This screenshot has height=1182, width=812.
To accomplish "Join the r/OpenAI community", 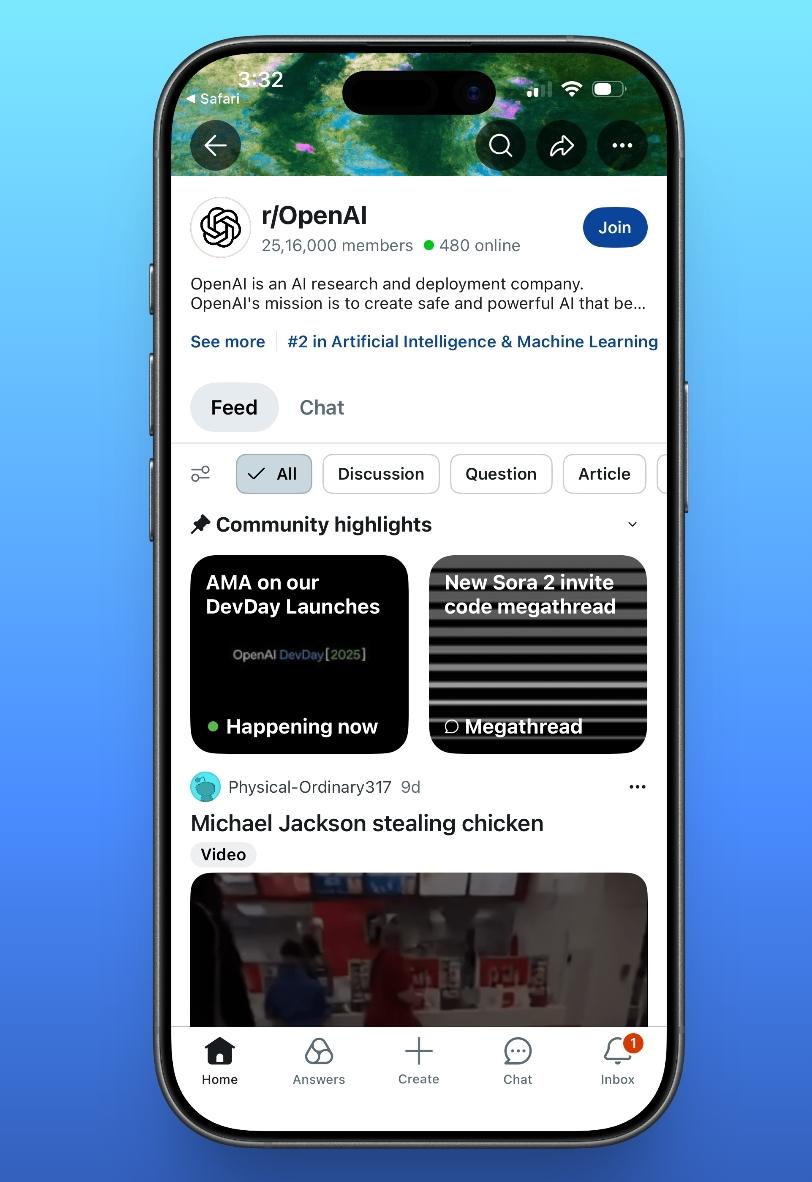I will click(614, 228).
